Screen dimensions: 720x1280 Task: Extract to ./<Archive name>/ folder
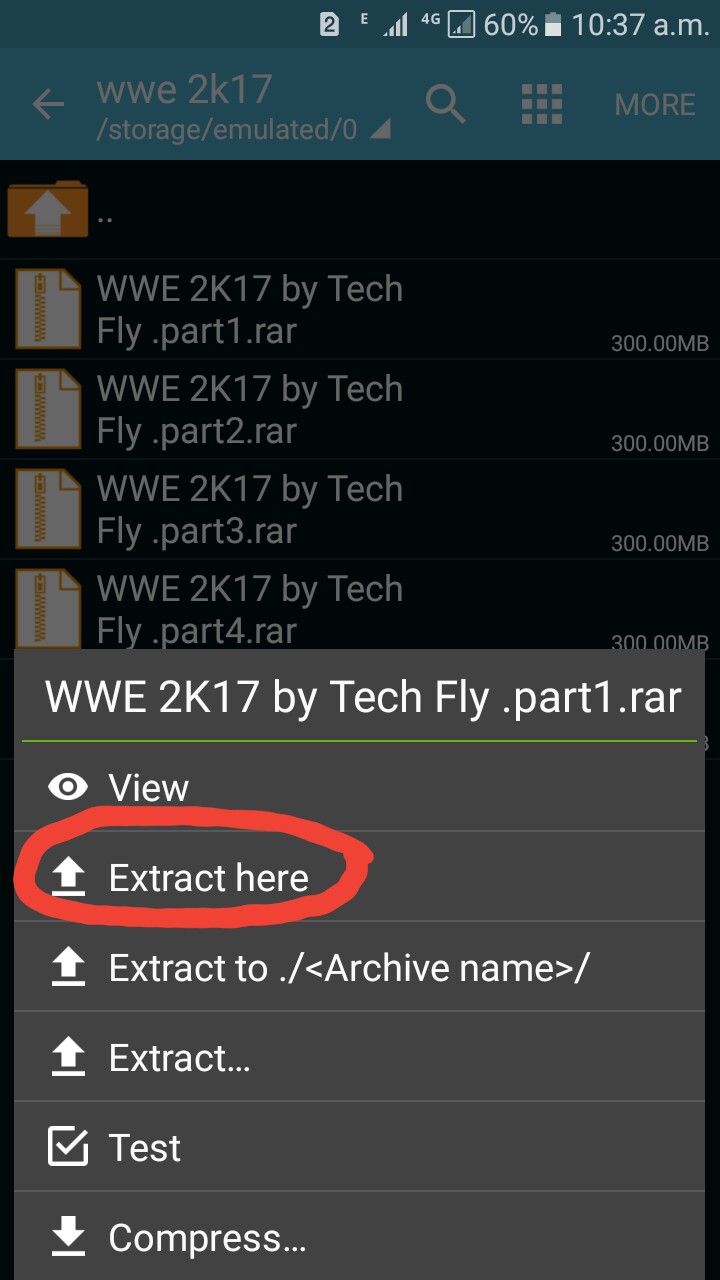tap(348, 968)
